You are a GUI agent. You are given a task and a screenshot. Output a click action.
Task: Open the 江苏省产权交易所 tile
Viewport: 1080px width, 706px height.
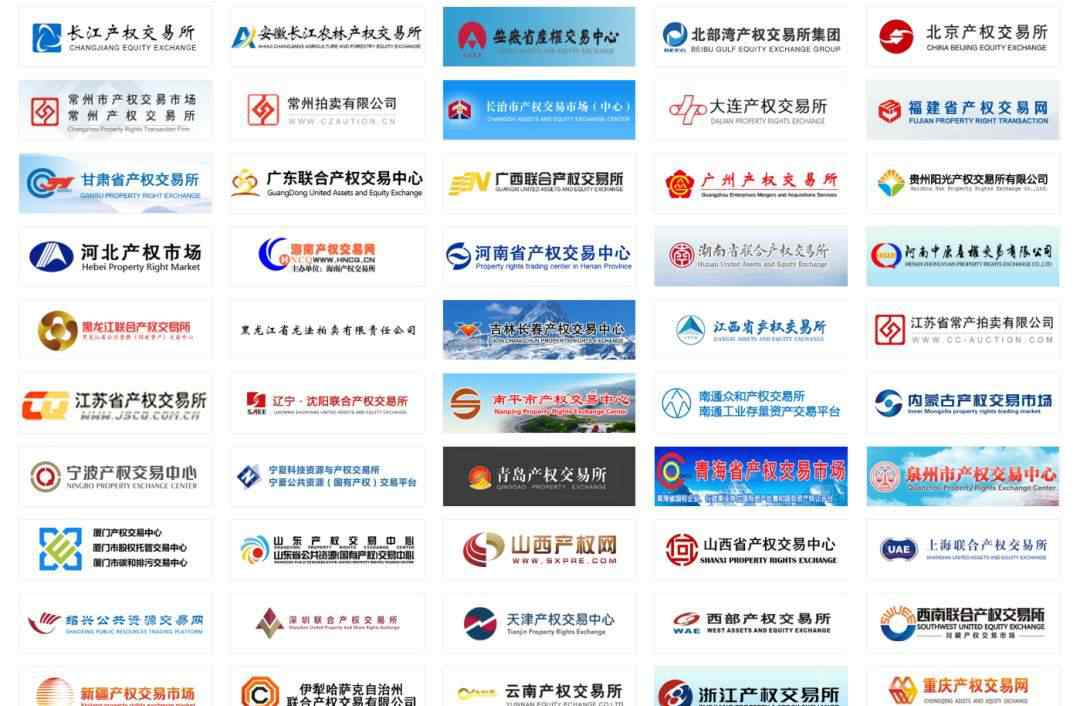point(115,403)
